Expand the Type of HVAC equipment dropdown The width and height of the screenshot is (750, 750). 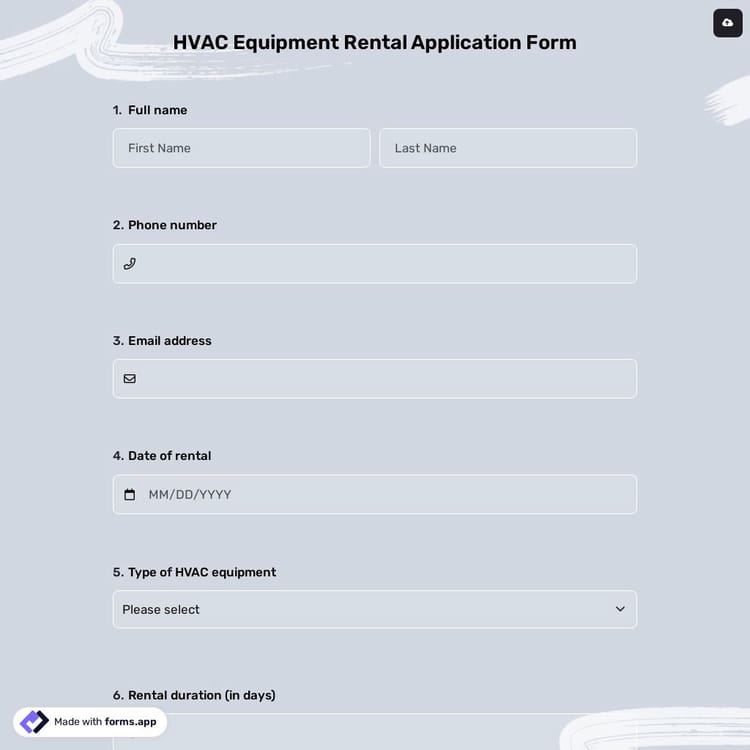pos(375,609)
